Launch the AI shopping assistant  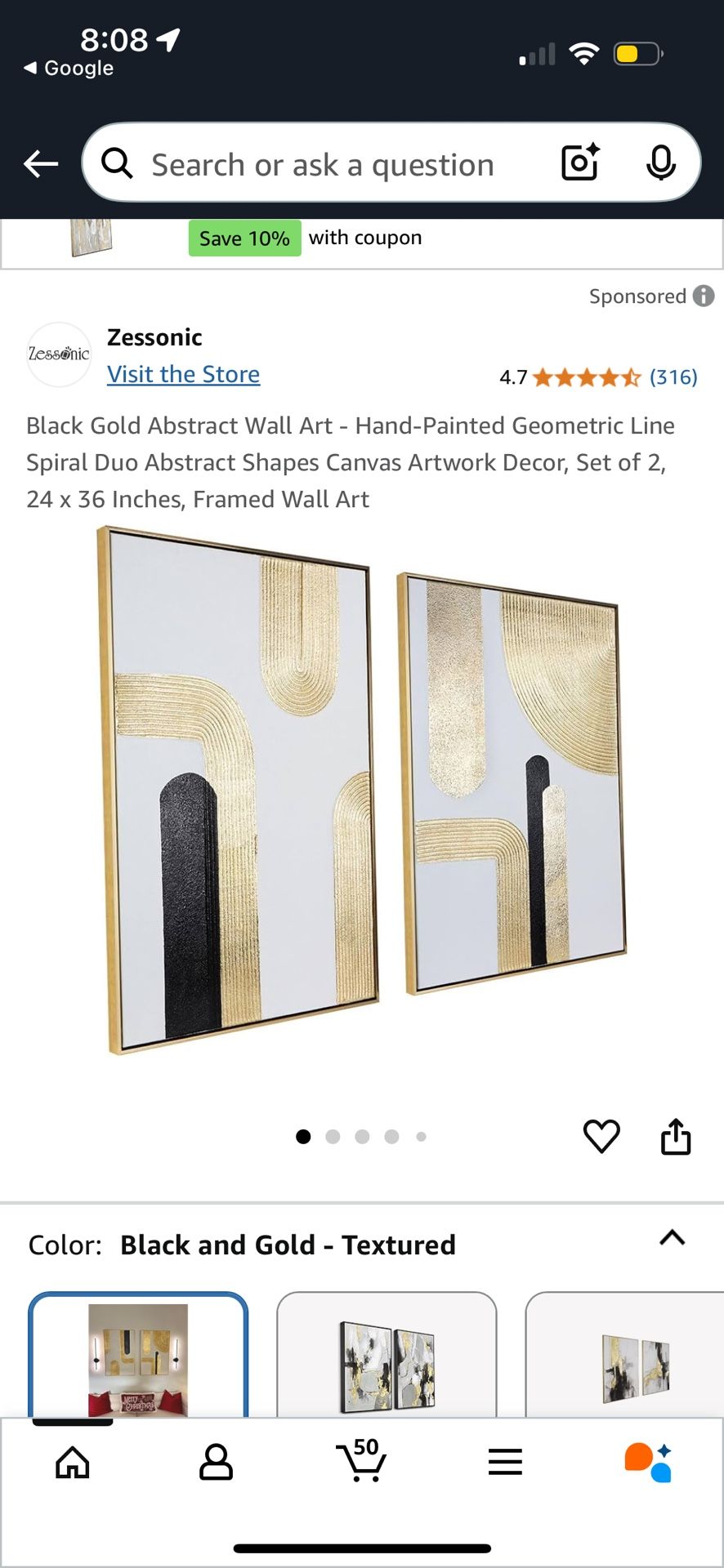click(648, 1463)
